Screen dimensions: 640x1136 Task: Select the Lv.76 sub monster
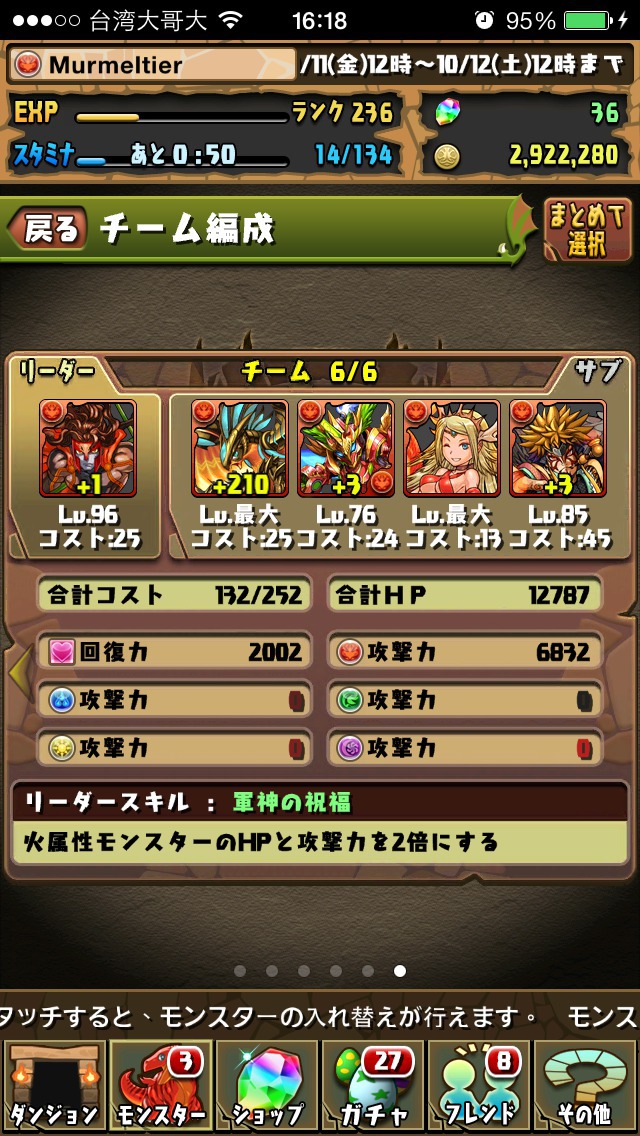(x=346, y=448)
